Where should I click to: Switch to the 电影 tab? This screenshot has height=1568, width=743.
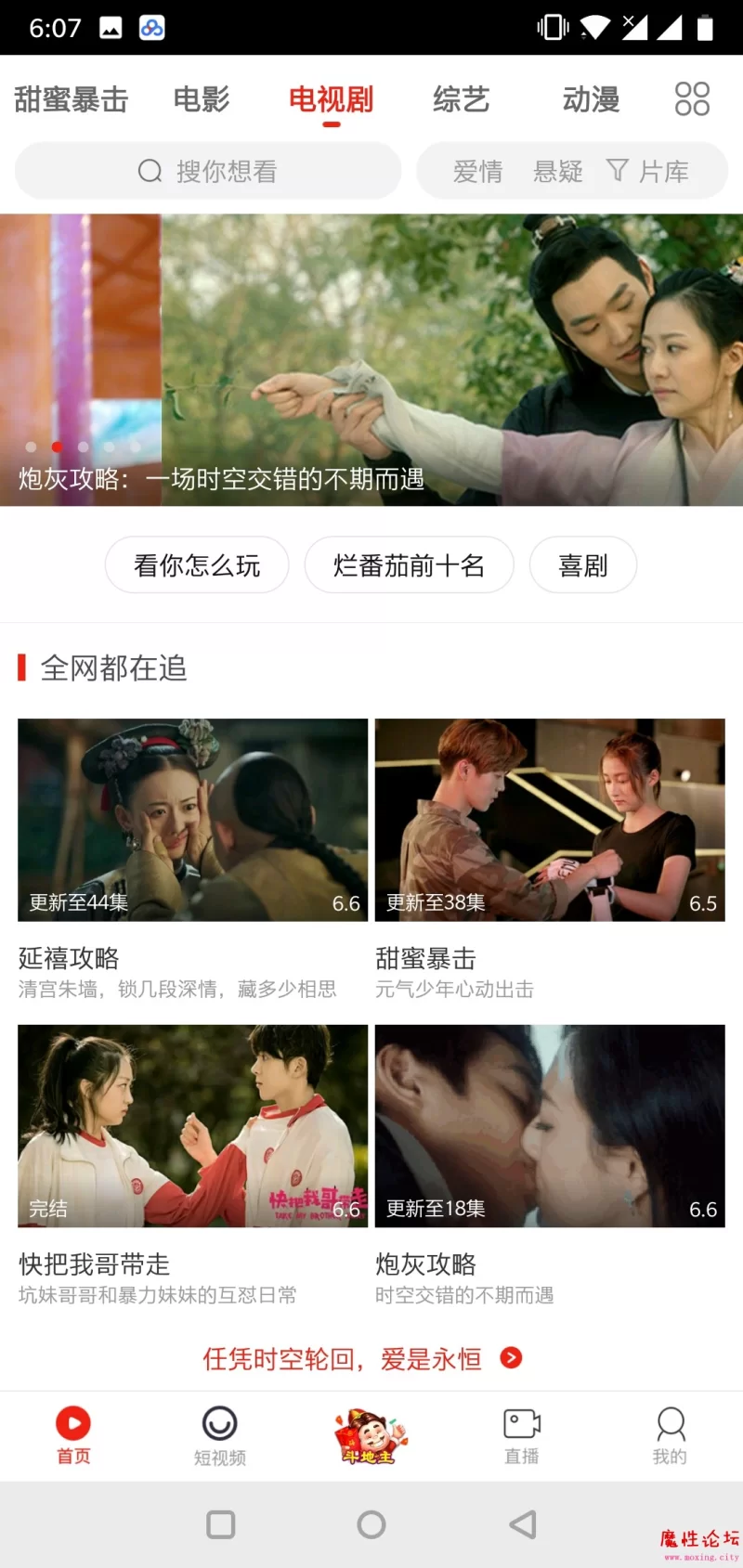[x=202, y=99]
